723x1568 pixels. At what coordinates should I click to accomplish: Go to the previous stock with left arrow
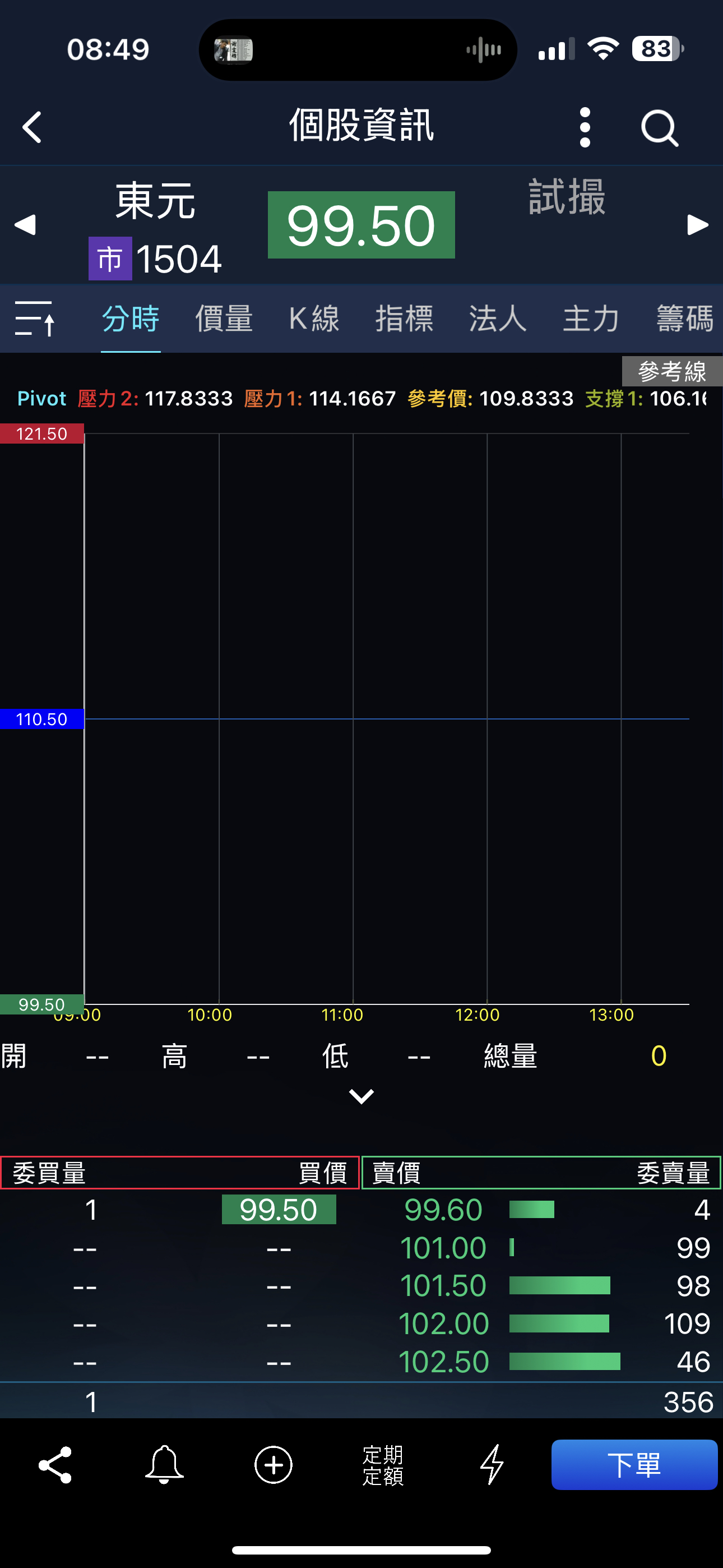point(25,225)
